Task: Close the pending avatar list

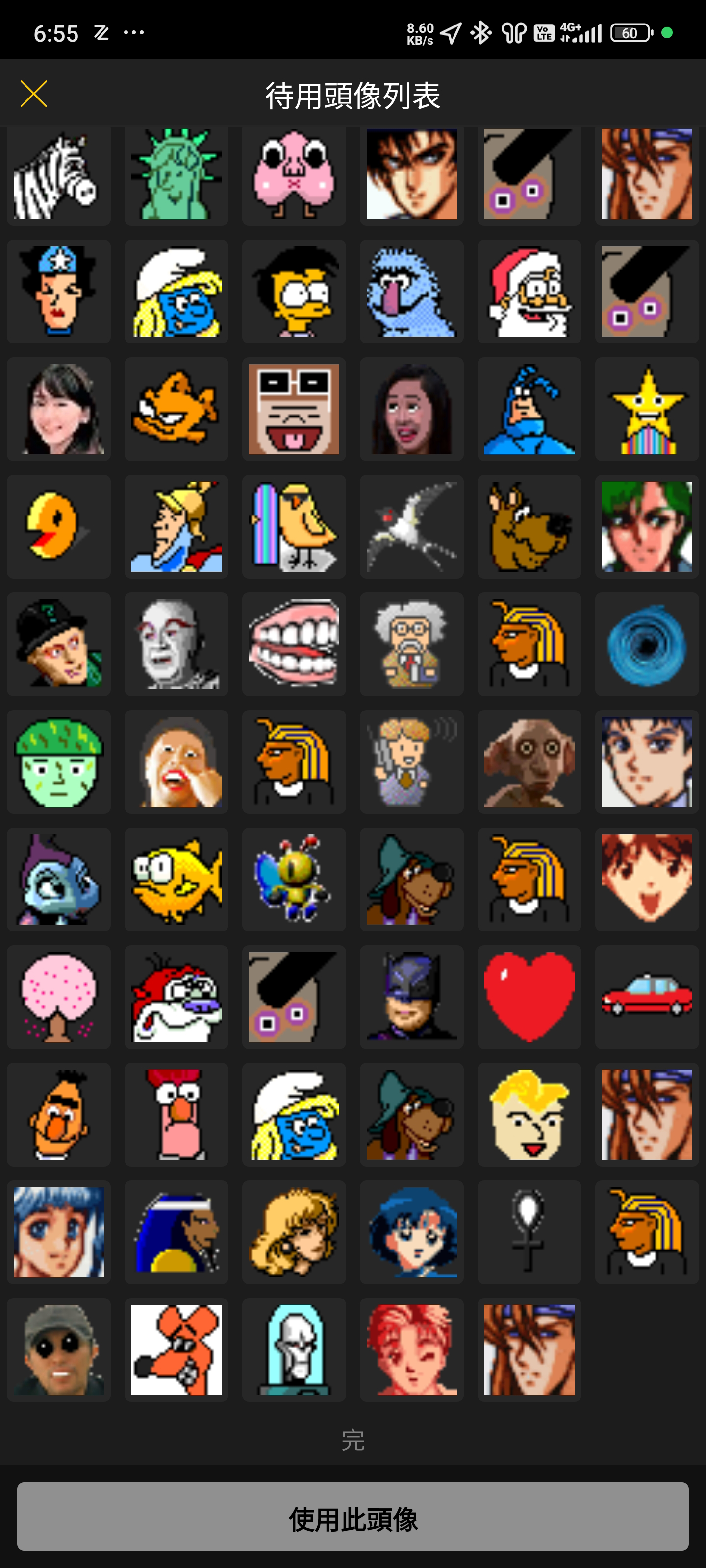Action: [x=33, y=94]
